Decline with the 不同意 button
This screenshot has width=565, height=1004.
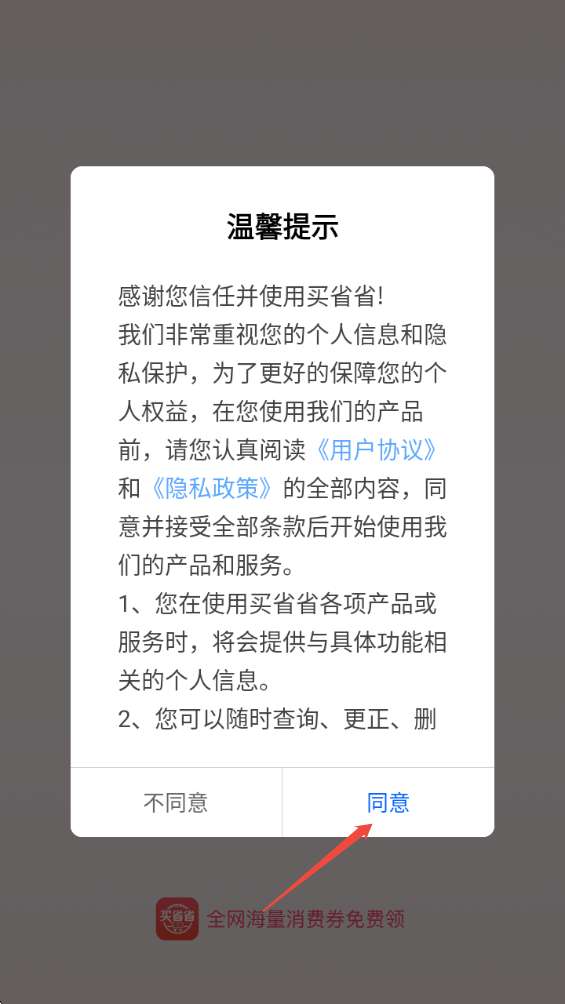click(x=176, y=802)
